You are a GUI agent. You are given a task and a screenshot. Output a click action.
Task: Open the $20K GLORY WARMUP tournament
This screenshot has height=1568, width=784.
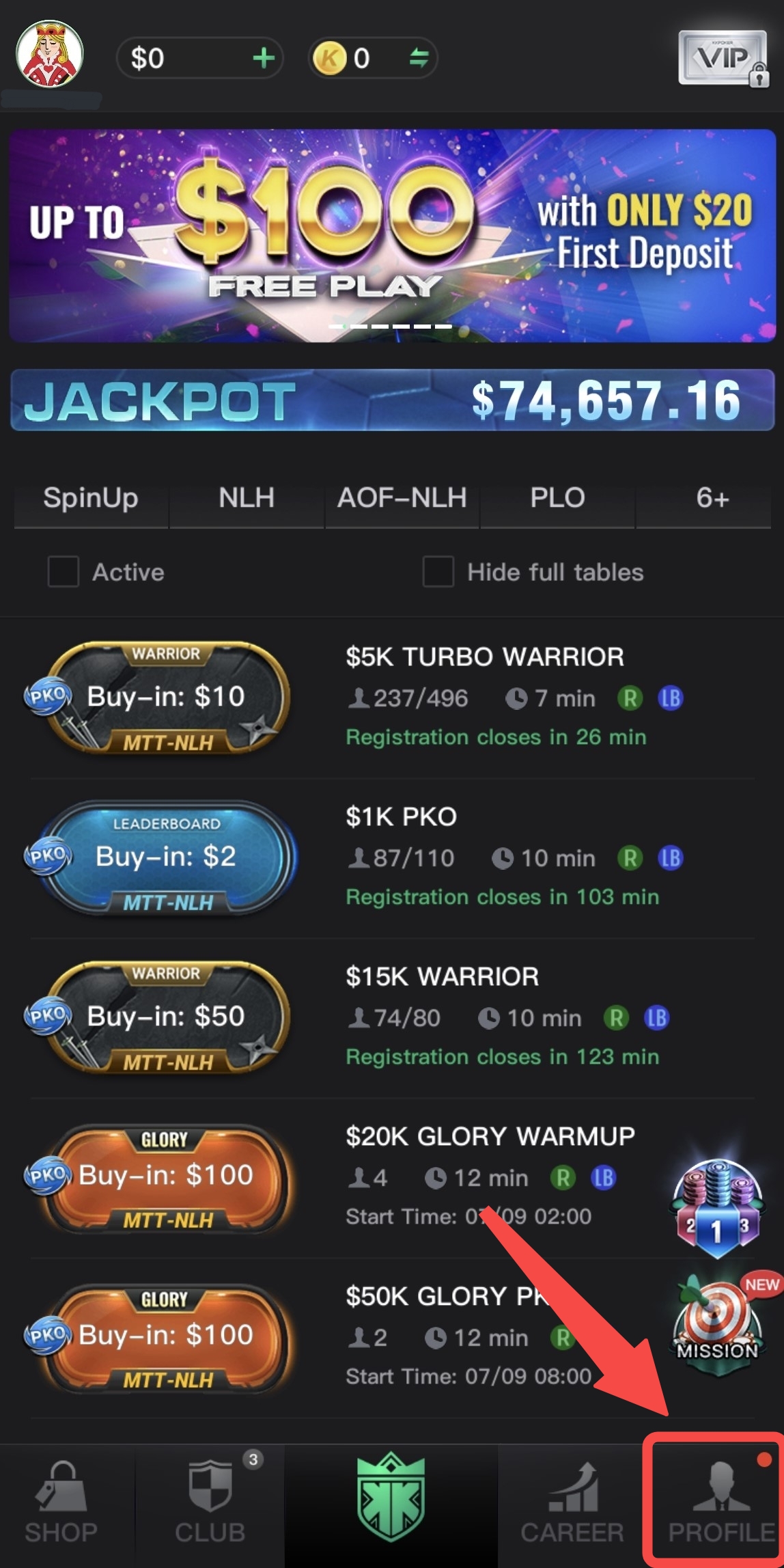490,1137
